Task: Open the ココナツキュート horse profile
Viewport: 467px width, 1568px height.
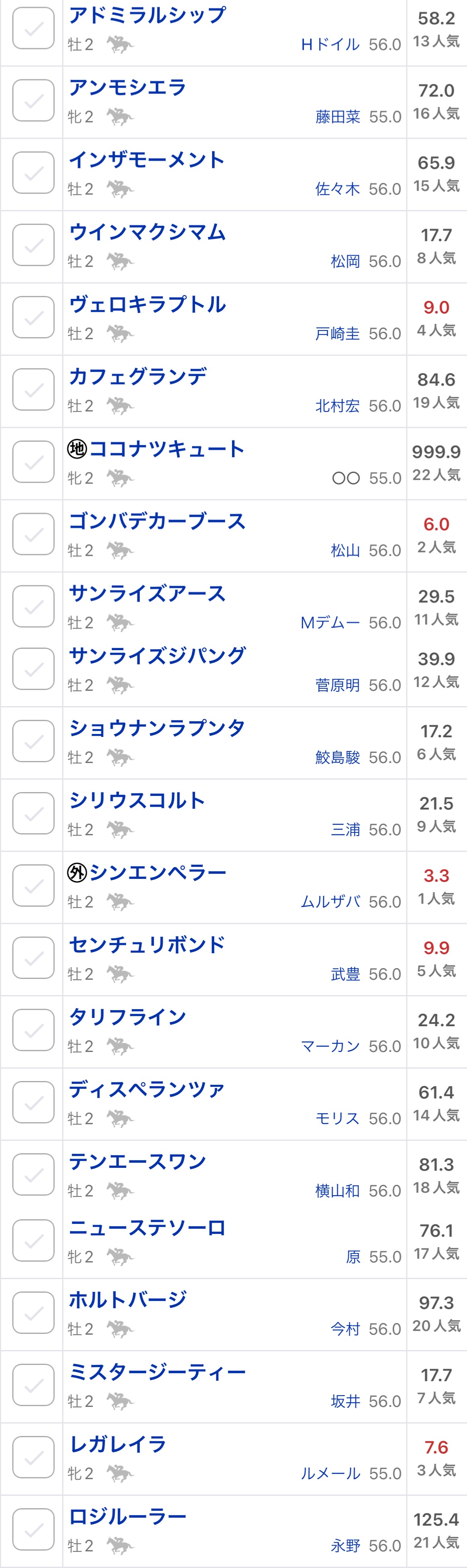Action: [x=166, y=449]
